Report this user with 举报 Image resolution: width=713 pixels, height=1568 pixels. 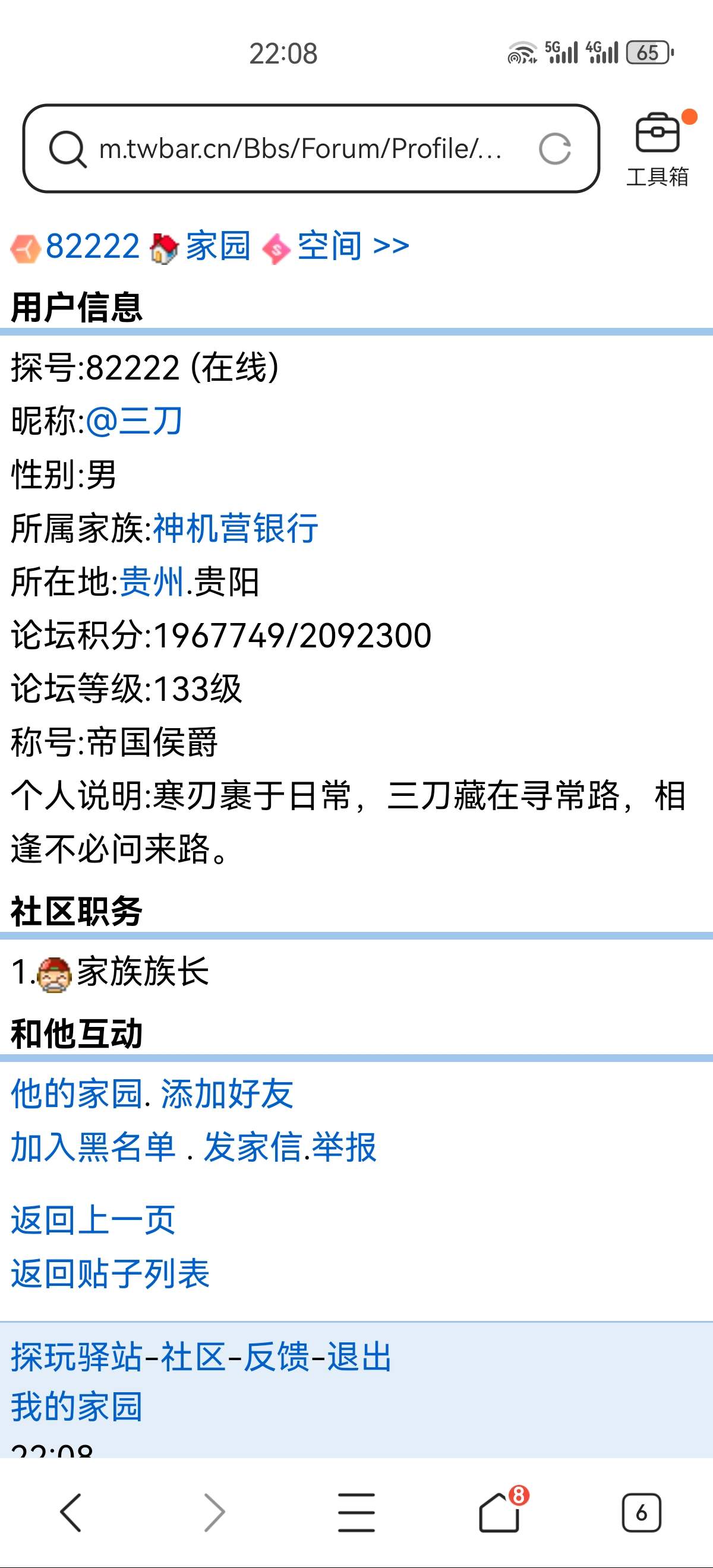[x=344, y=1147]
